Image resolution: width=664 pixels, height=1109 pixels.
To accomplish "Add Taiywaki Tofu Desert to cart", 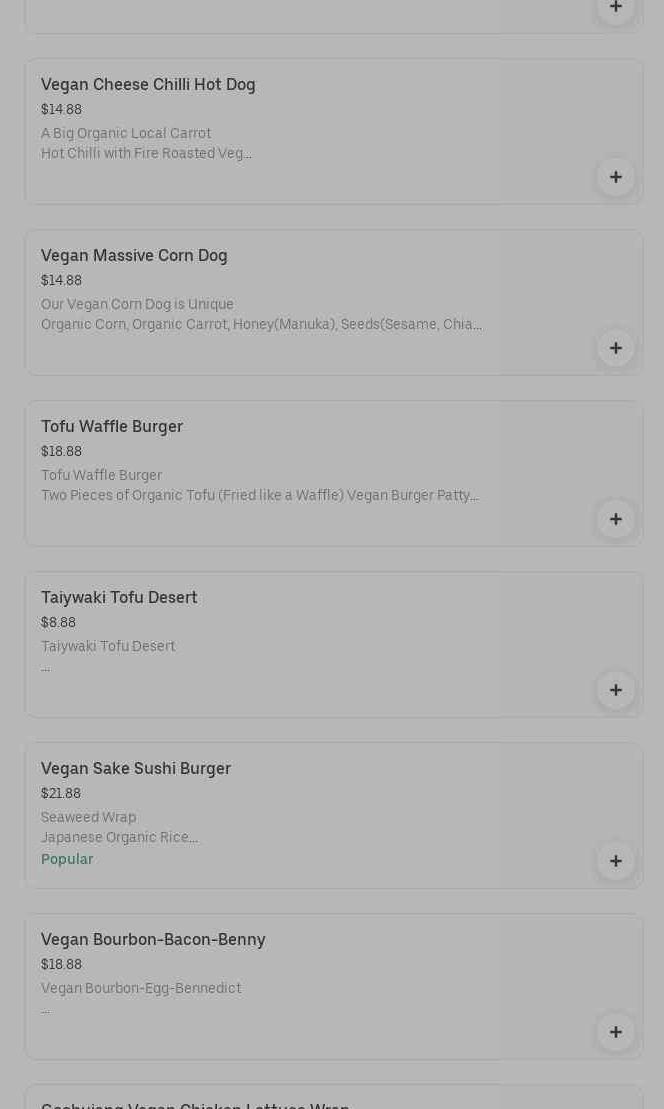I will tap(615, 690).
